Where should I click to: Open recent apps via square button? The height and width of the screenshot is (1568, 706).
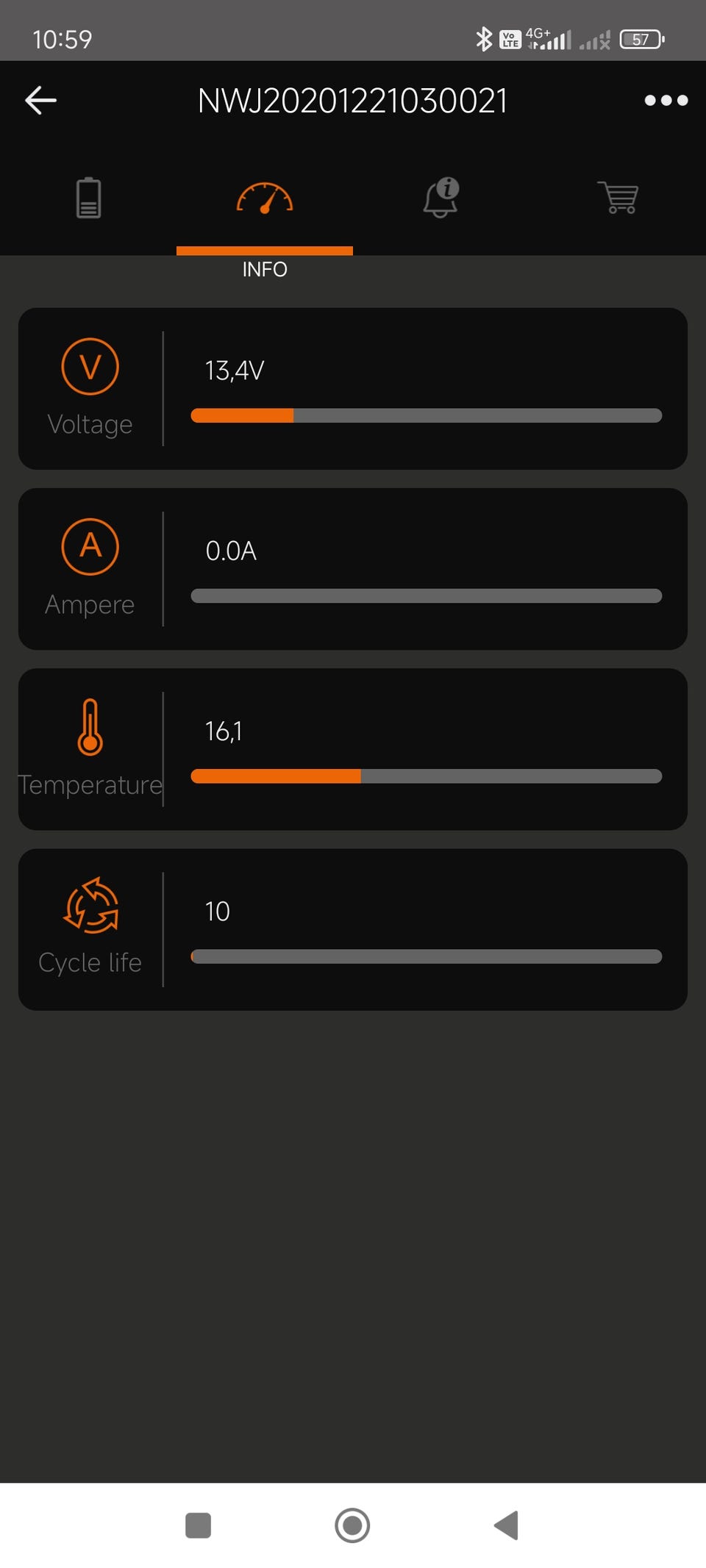(199, 1525)
